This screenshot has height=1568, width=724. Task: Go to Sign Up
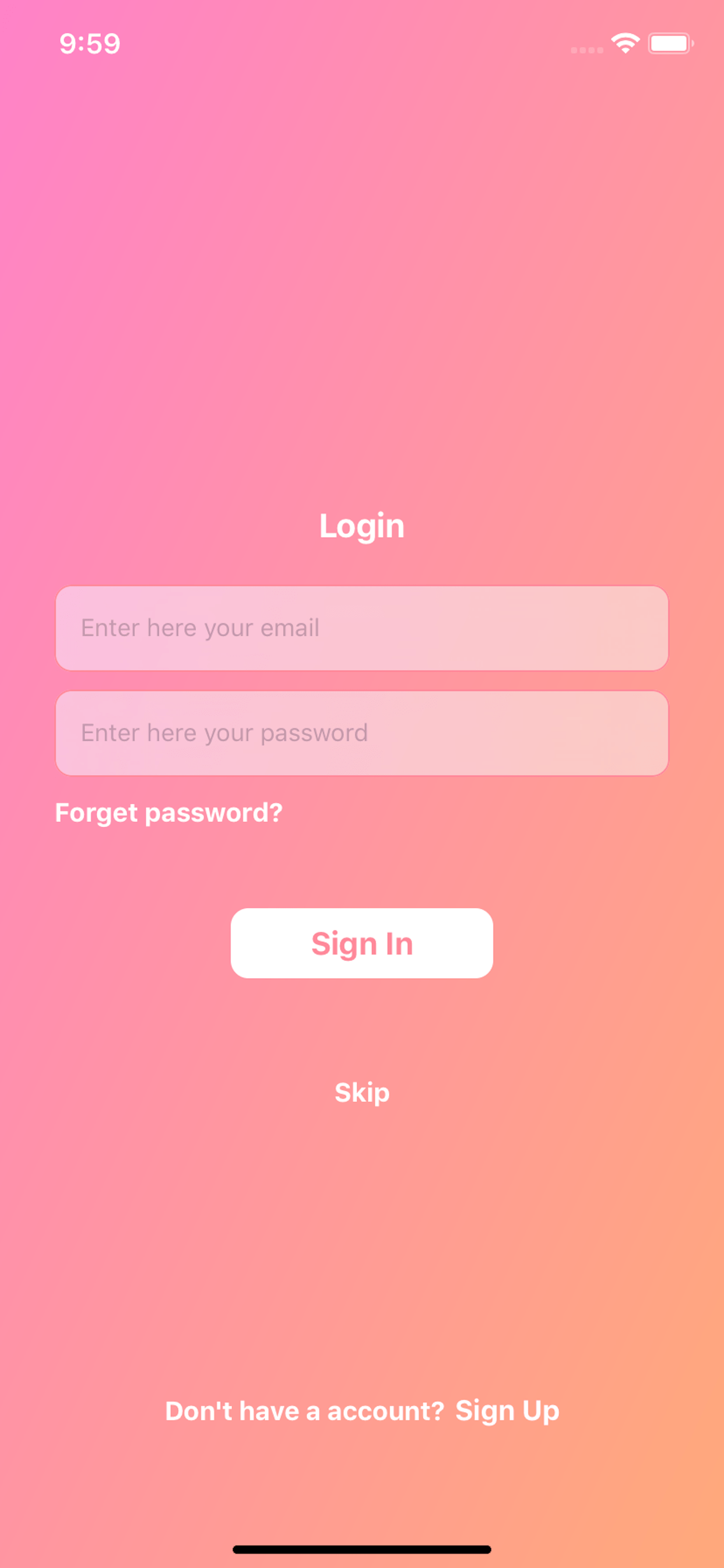pyautogui.click(x=507, y=1410)
